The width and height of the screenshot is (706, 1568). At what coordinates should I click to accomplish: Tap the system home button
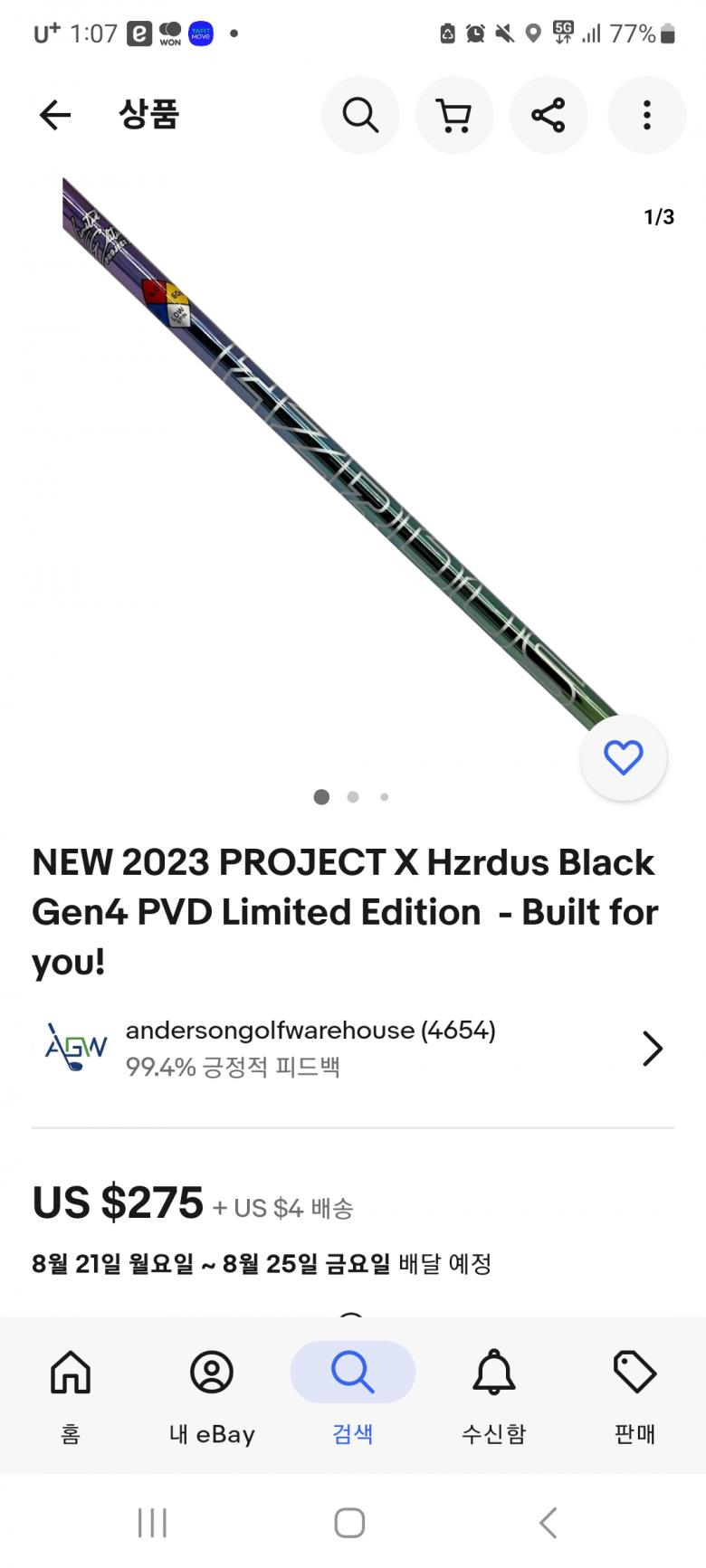tap(349, 1523)
